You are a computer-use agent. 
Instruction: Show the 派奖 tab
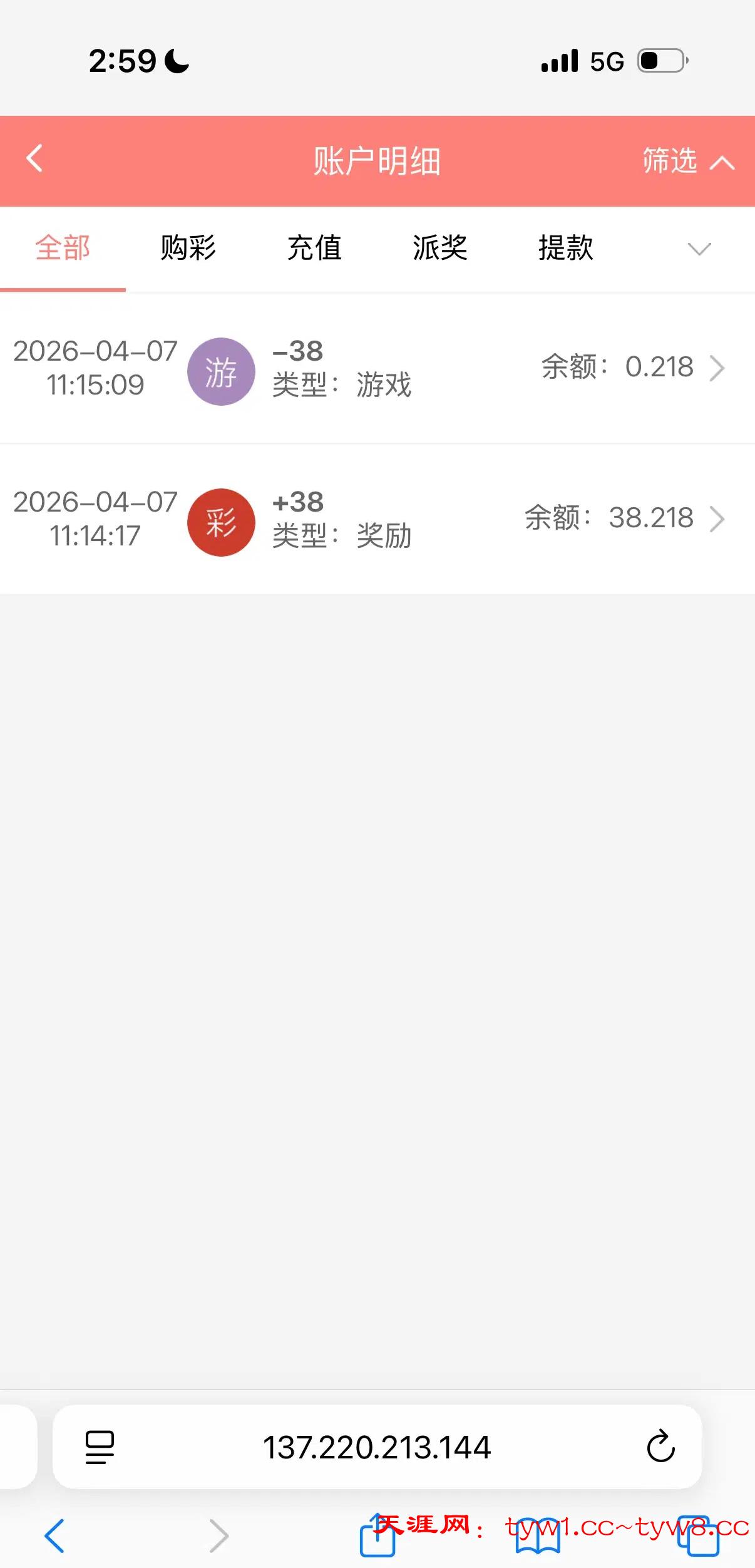tap(440, 248)
